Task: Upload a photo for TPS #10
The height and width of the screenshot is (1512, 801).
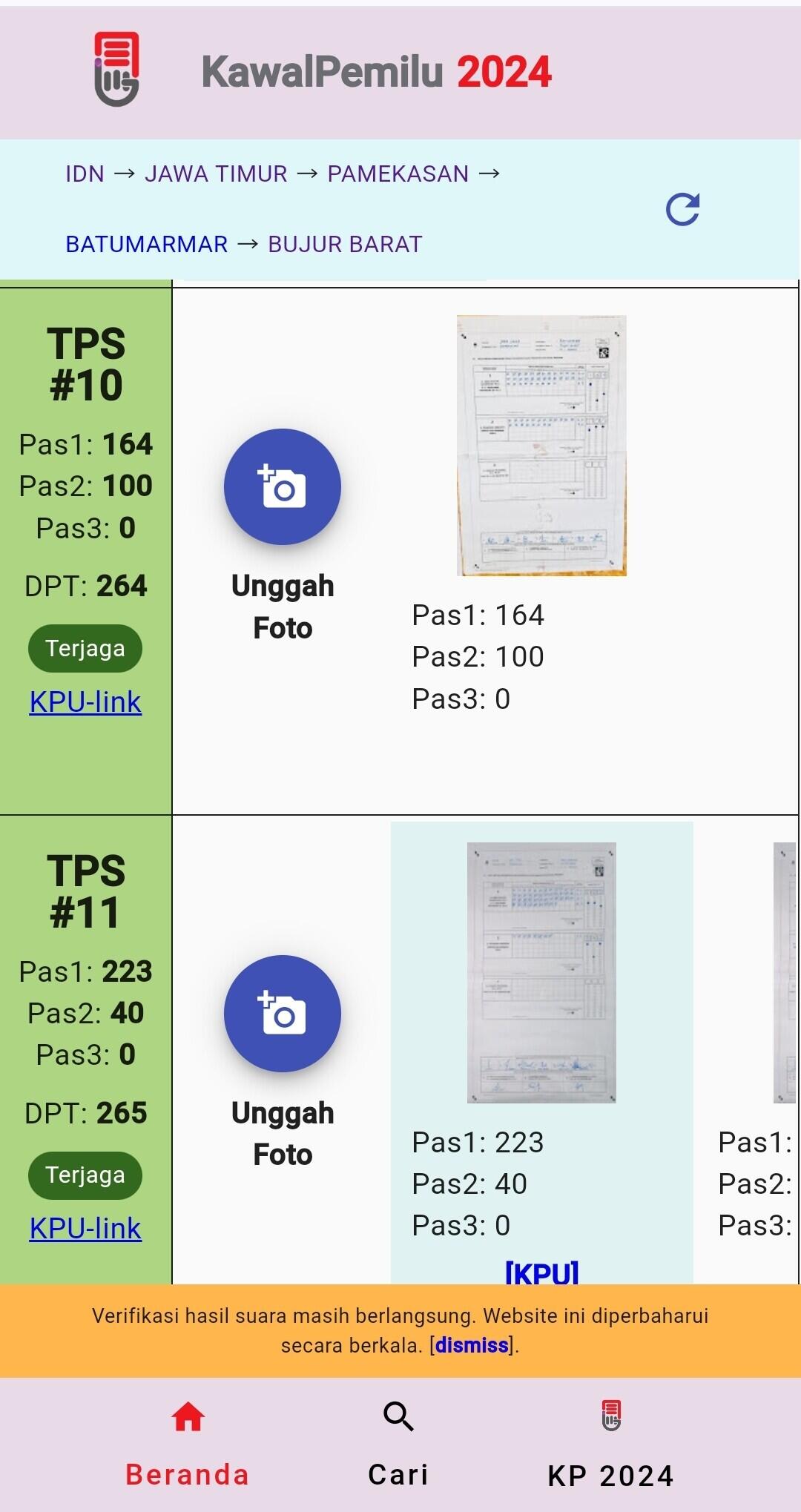Action: click(283, 487)
